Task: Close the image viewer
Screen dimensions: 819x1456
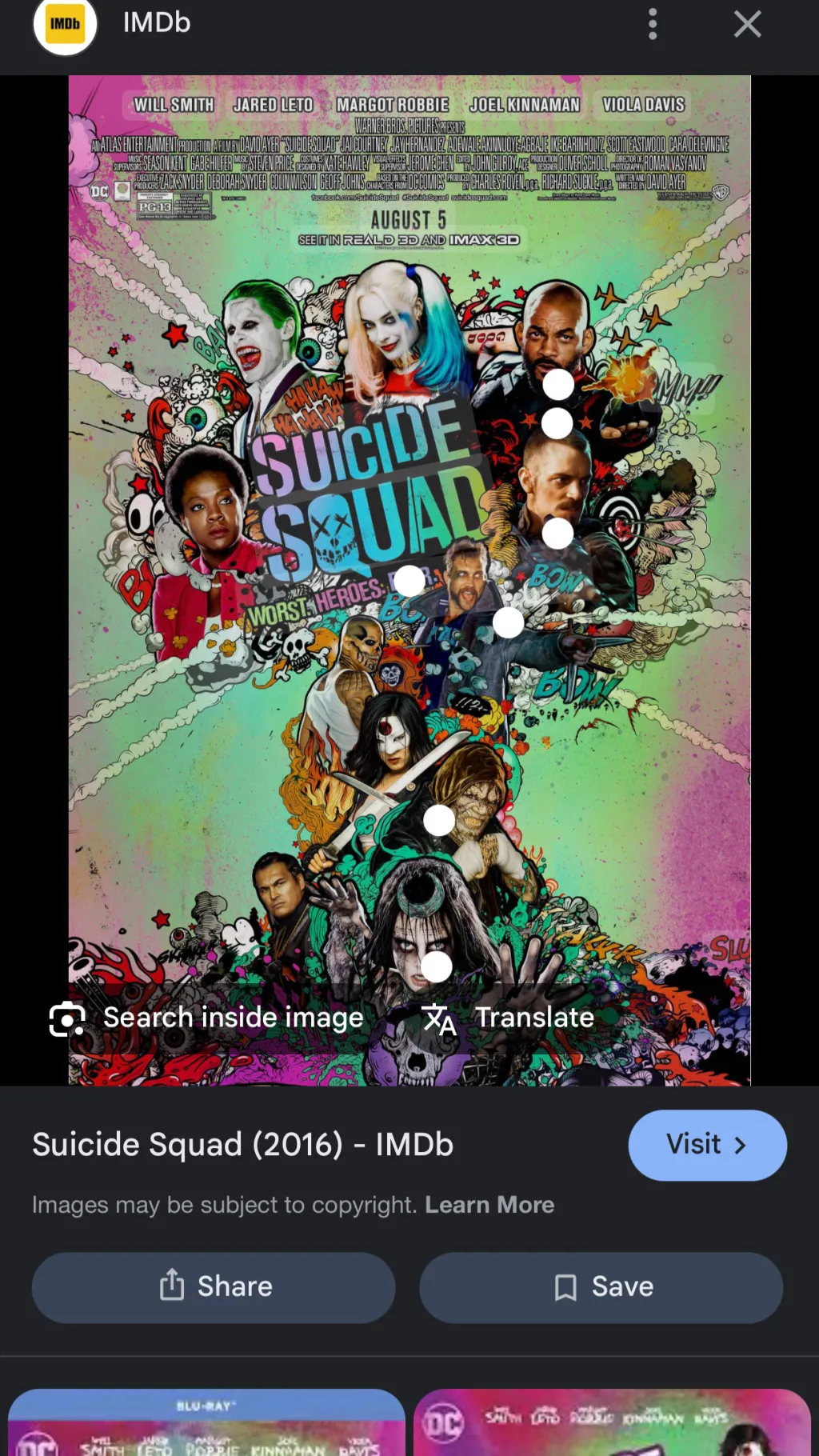Action: tap(747, 24)
